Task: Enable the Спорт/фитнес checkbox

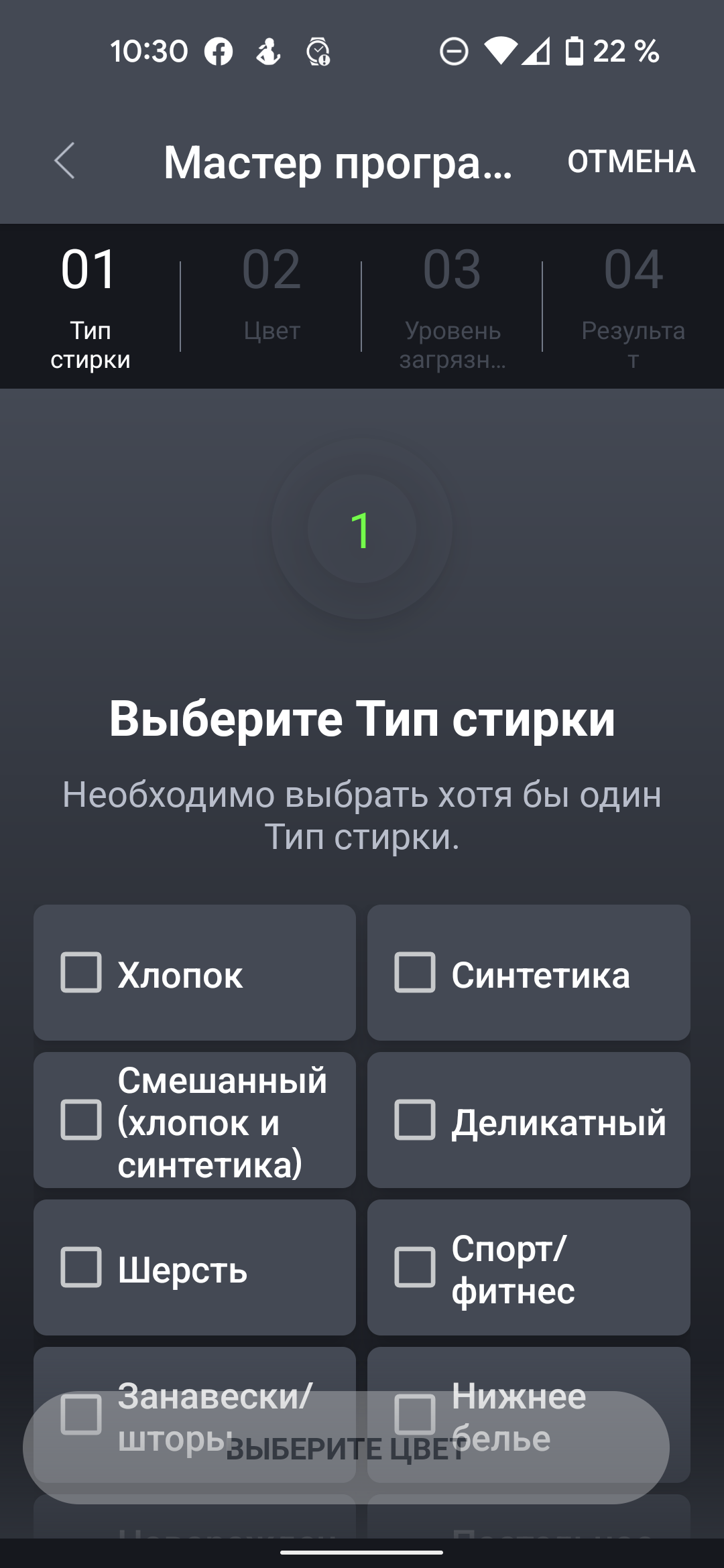Action: pos(415,1267)
